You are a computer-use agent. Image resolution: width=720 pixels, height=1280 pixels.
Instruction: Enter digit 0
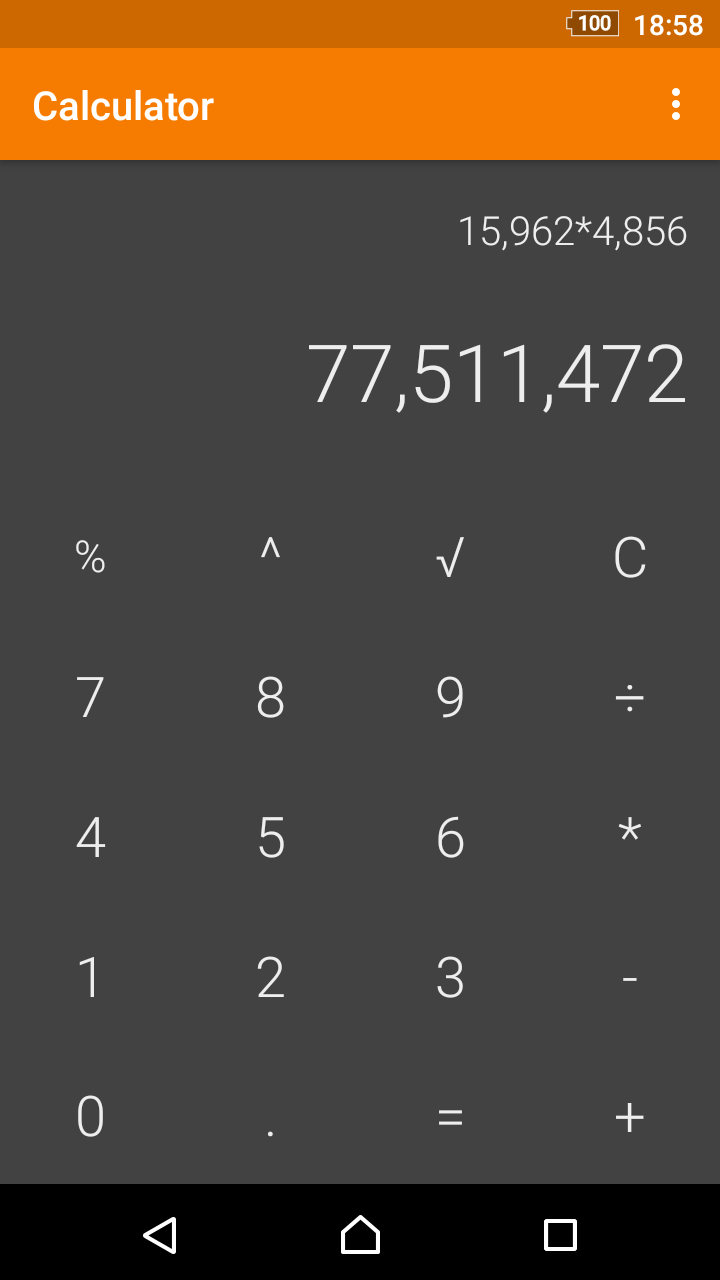(90, 1116)
